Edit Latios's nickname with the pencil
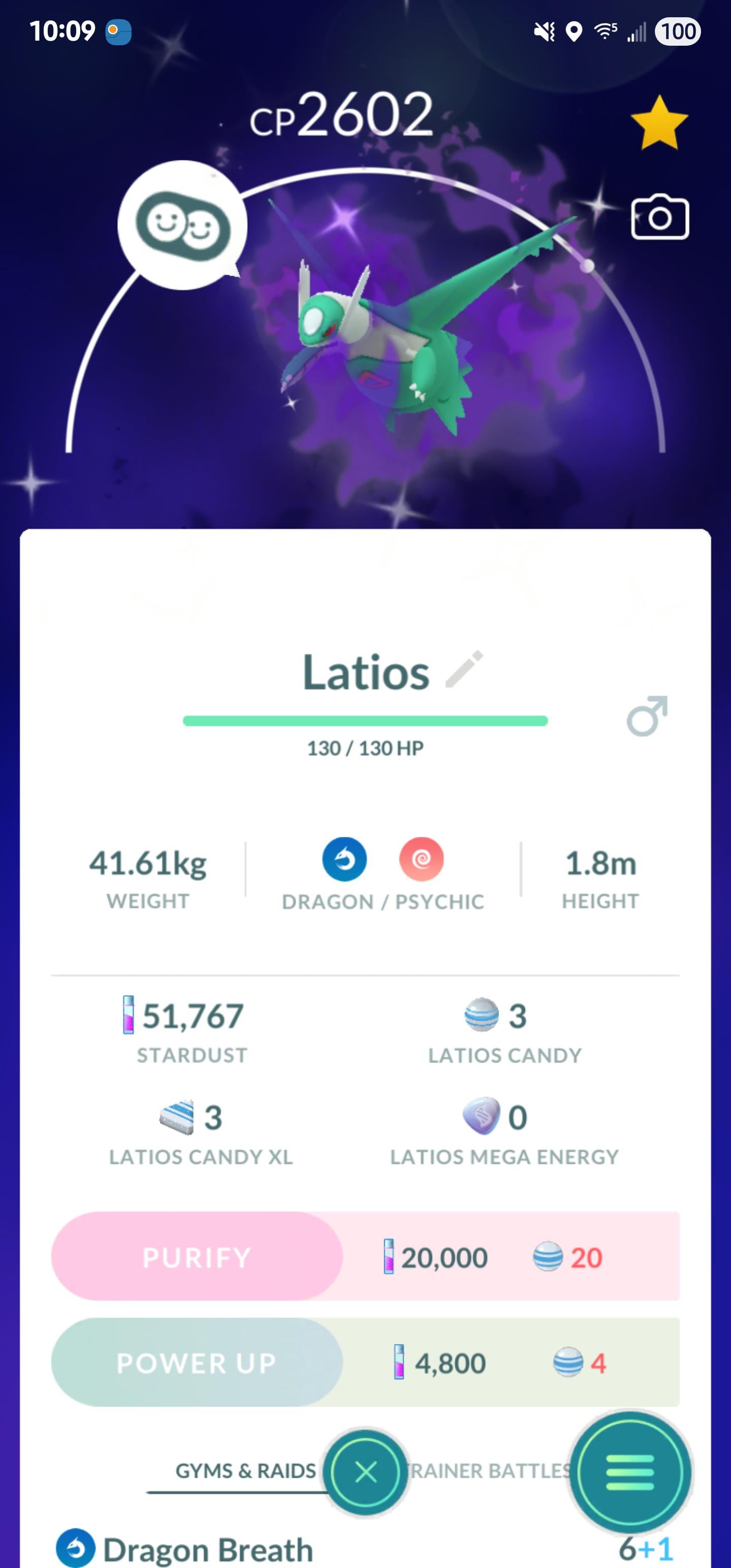This screenshot has height=1568, width=731. pos(464,669)
